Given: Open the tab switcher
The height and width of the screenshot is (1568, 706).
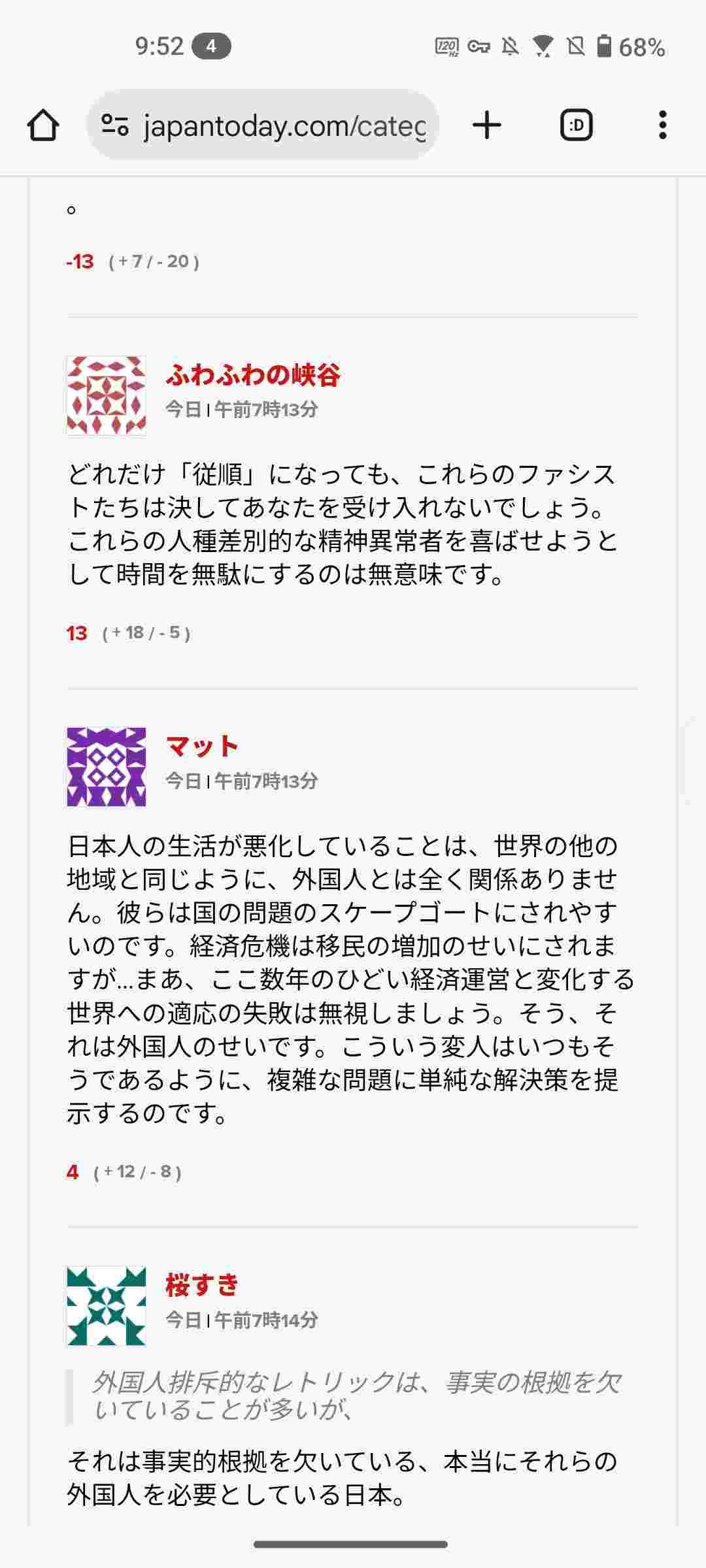Looking at the screenshot, I should 577,125.
